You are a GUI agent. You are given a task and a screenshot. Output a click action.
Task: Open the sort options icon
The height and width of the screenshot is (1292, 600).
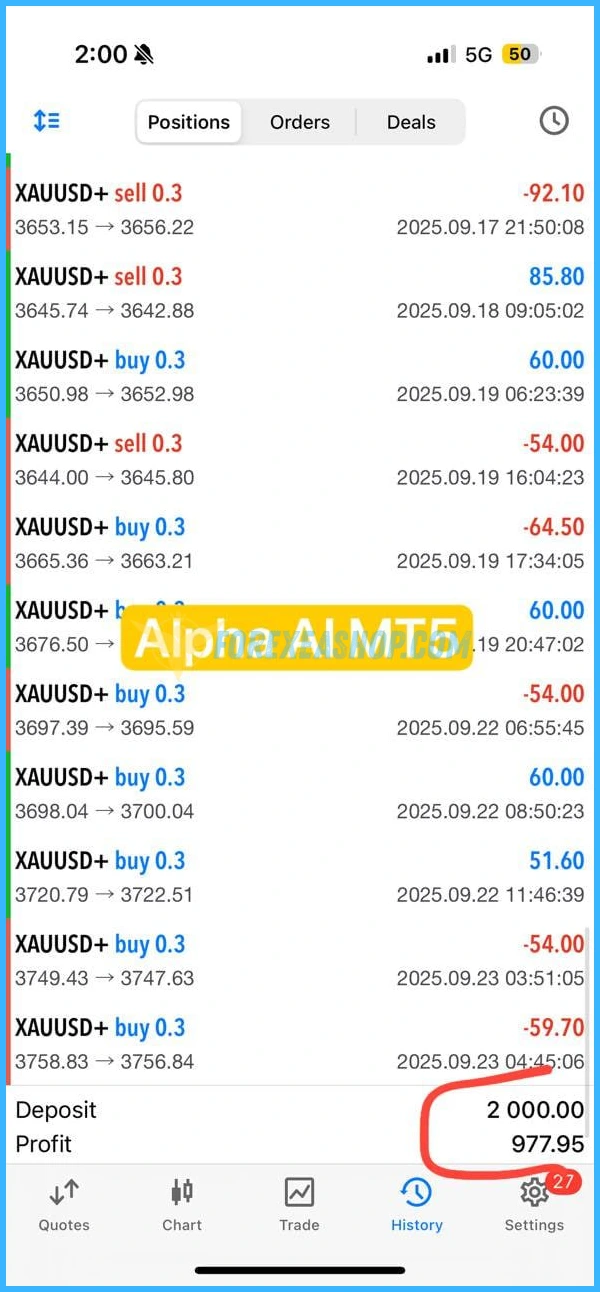coord(46,121)
